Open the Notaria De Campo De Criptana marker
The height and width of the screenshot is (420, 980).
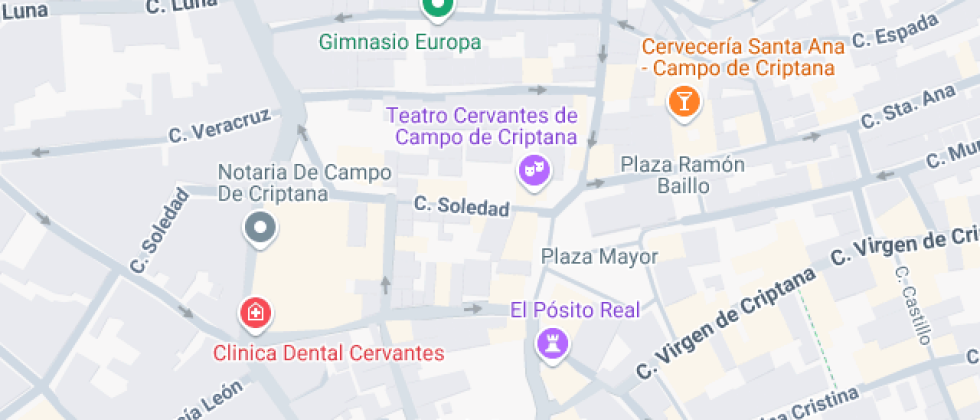(260, 228)
